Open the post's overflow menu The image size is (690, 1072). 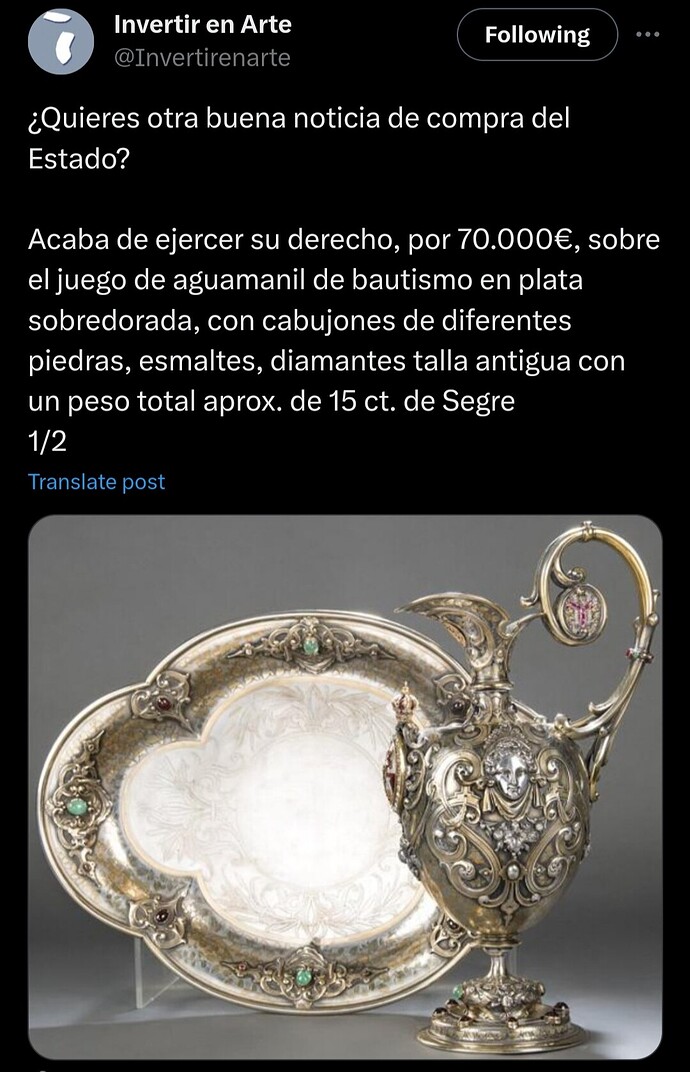(x=648, y=35)
